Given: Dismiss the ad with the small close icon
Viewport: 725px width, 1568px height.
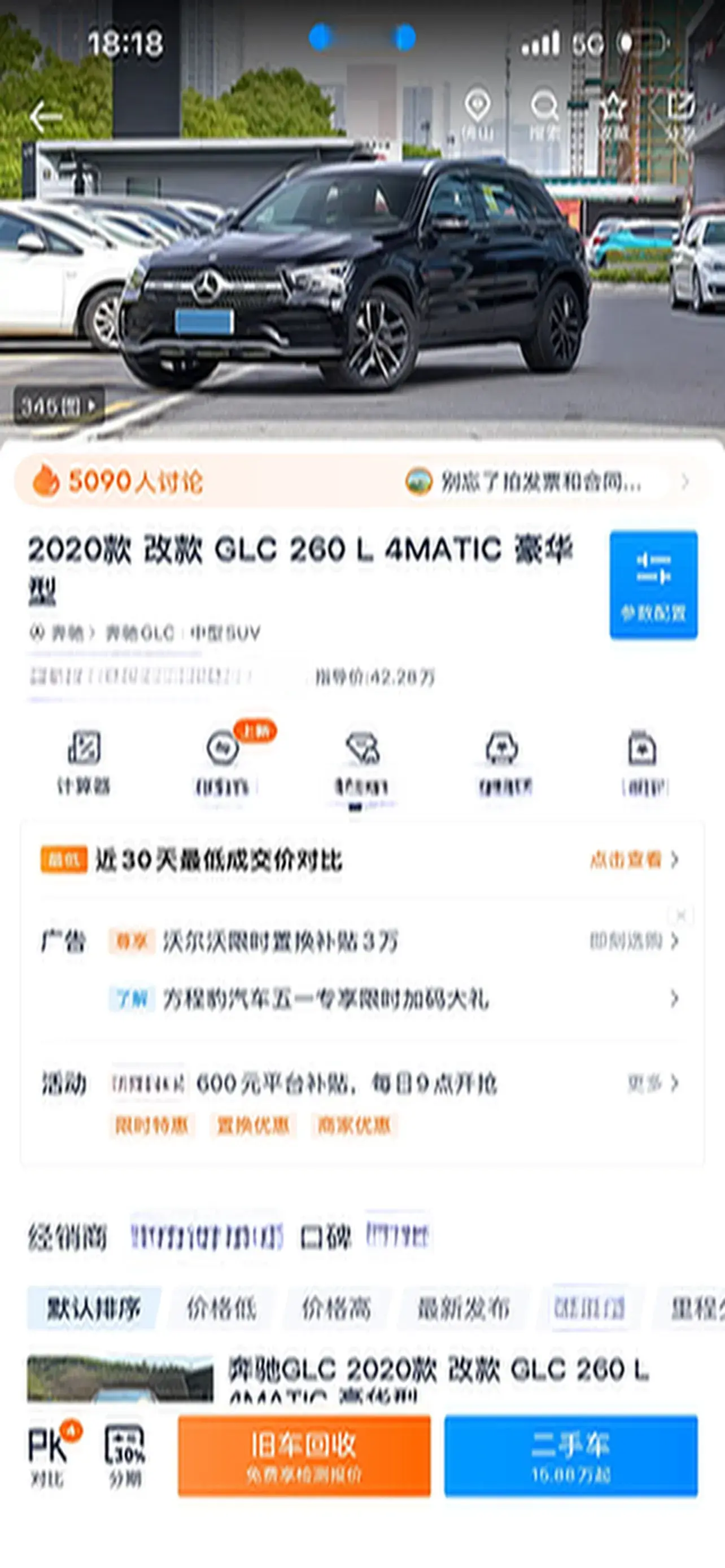Looking at the screenshot, I should click(680, 915).
